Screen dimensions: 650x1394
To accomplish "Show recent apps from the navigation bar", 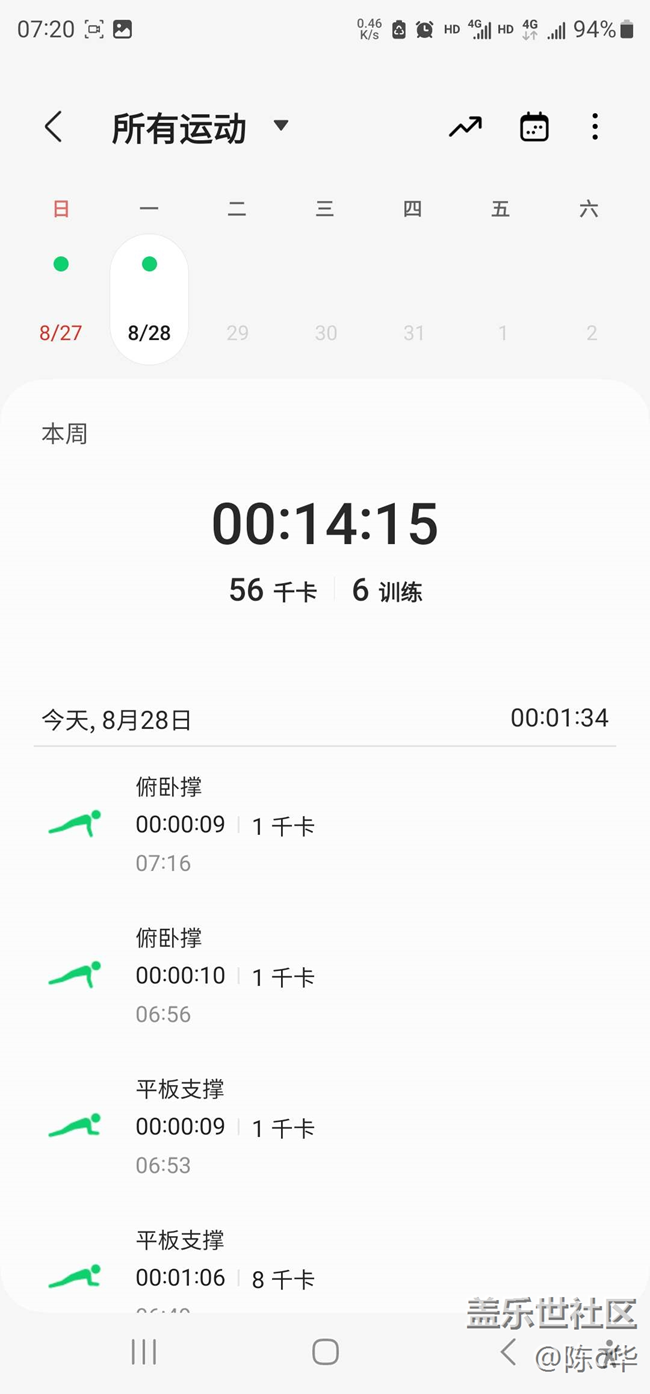I will 144,1352.
